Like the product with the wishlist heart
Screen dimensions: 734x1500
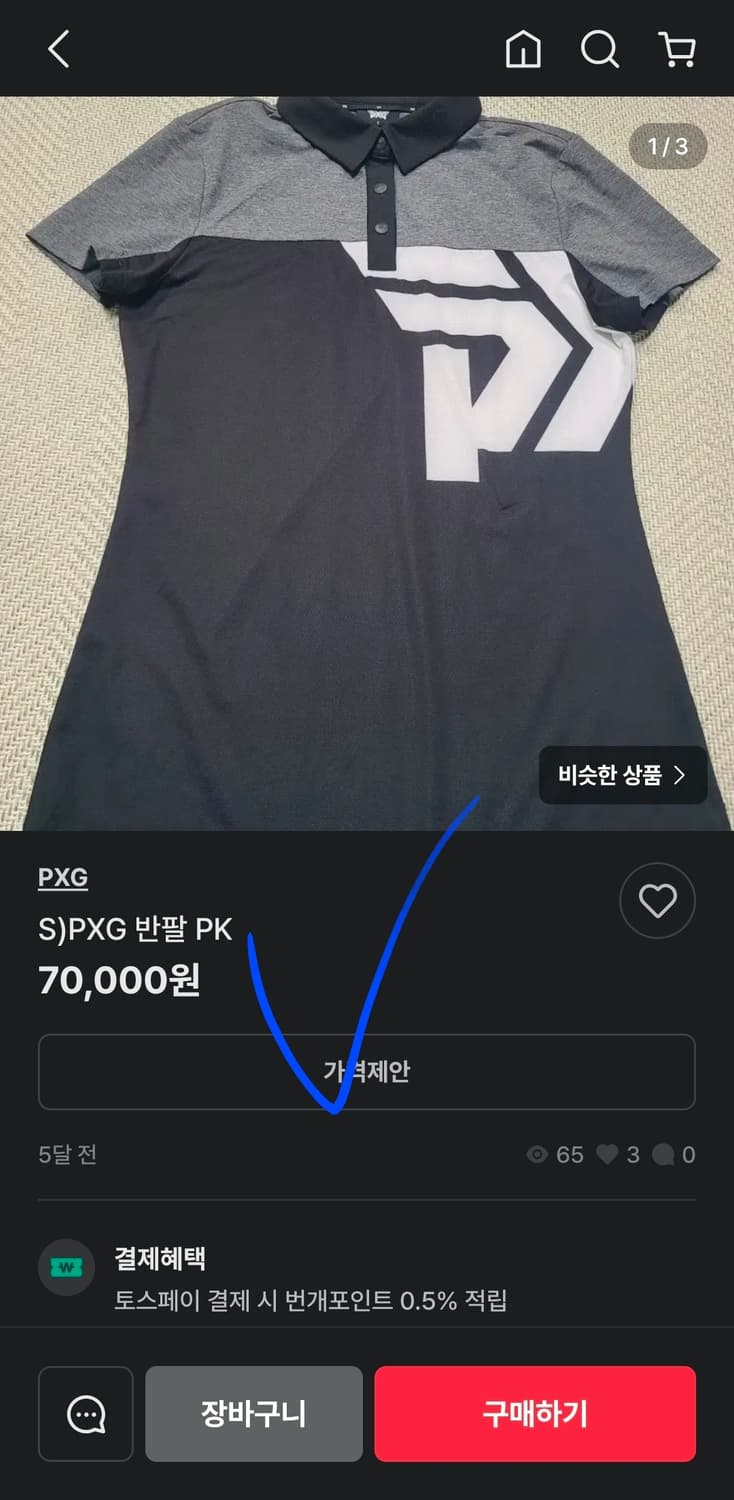[657, 900]
